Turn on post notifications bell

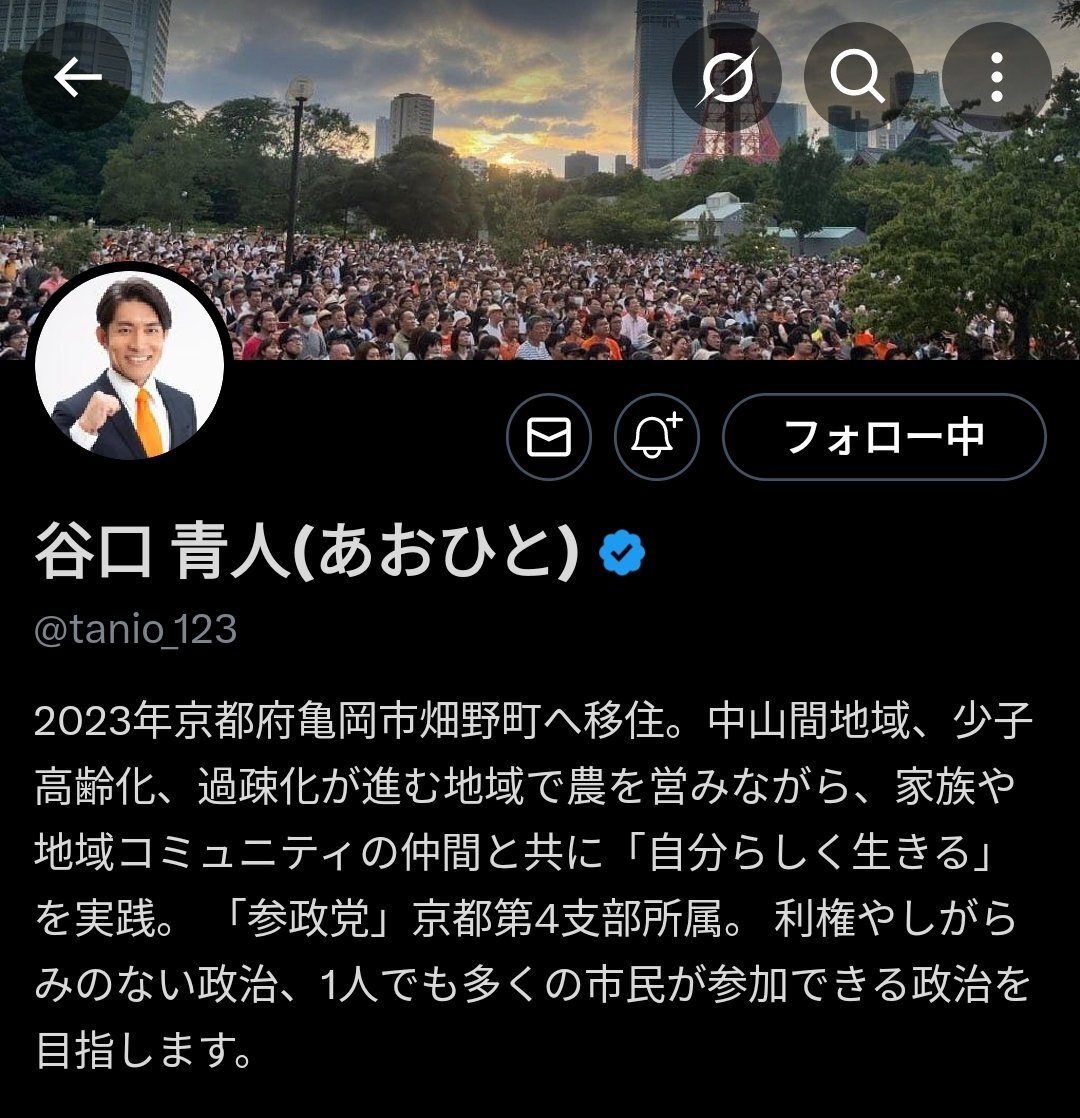tap(656, 437)
